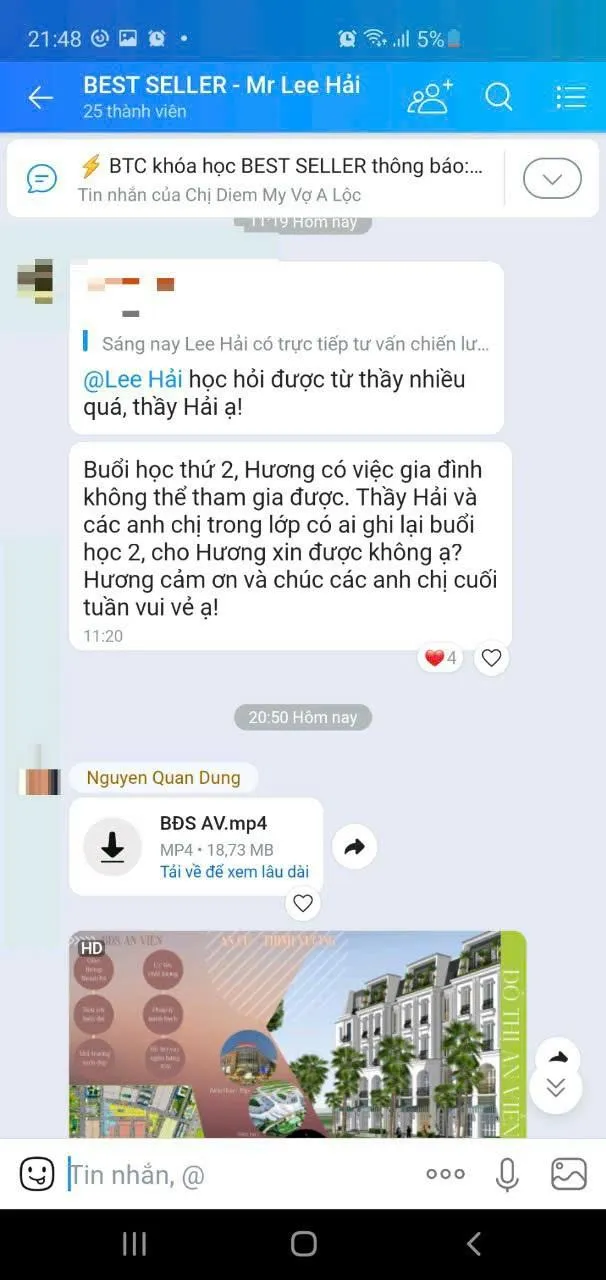View the quoted Lee Hải message
606x1280 pixels.
coord(290,344)
